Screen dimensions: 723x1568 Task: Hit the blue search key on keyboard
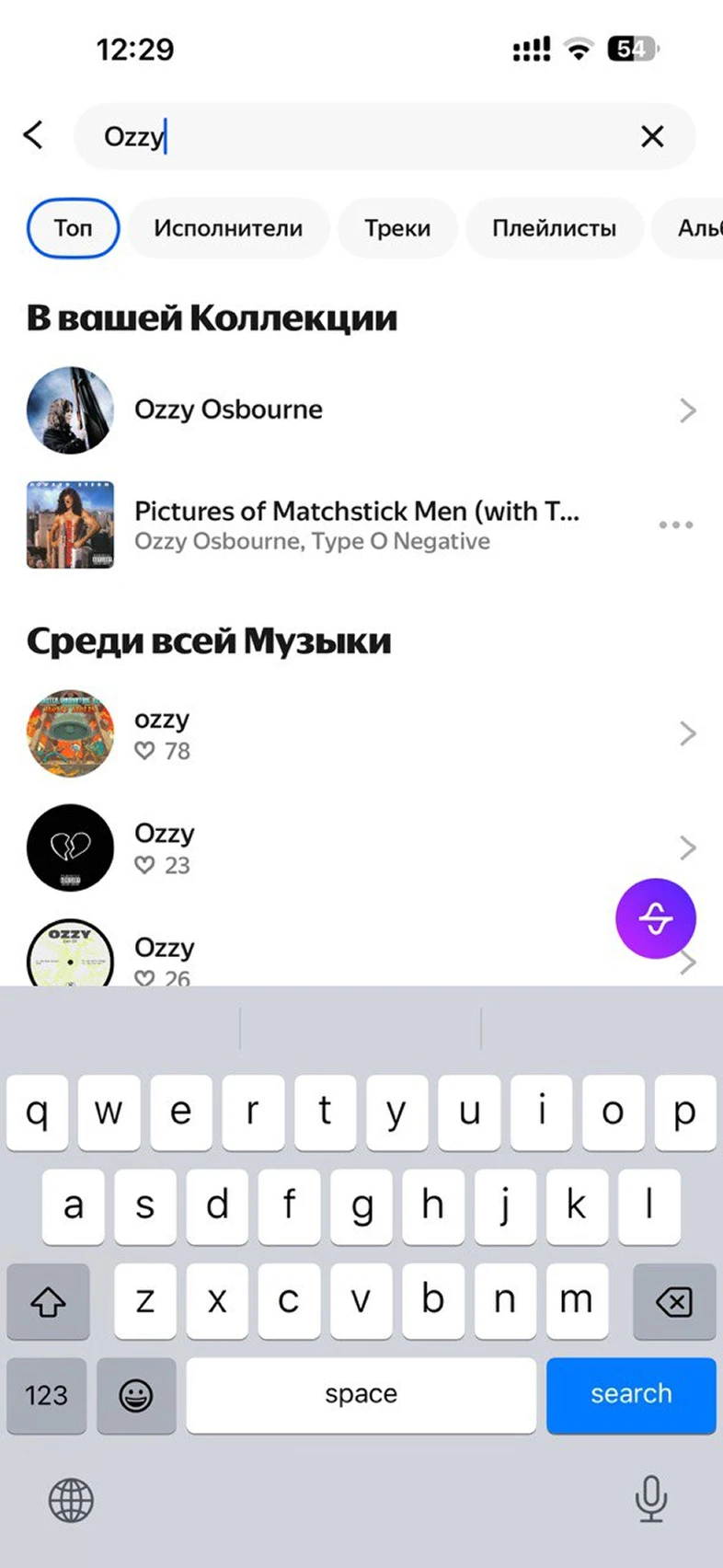click(631, 1395)
